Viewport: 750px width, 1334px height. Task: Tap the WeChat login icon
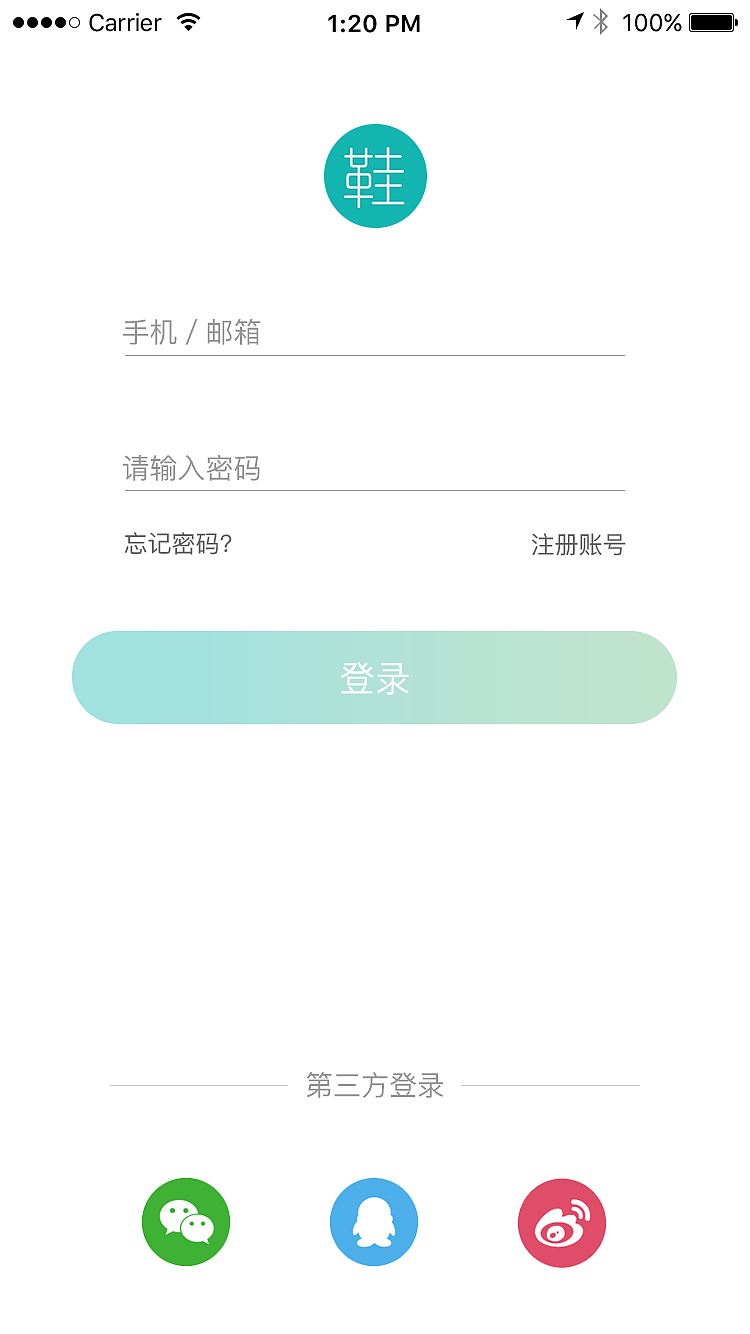point(186,1222)
